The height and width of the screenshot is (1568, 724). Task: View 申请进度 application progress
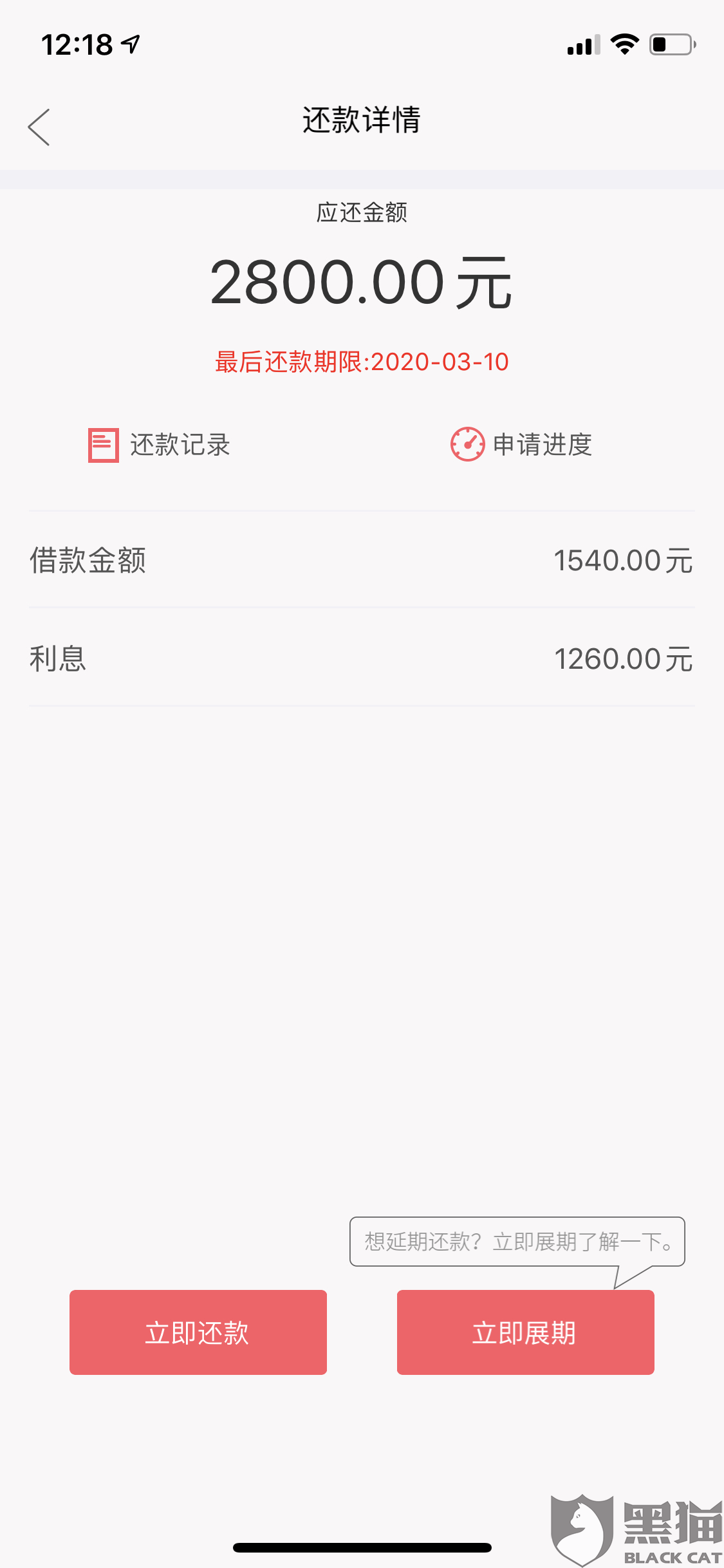point(521,445)
